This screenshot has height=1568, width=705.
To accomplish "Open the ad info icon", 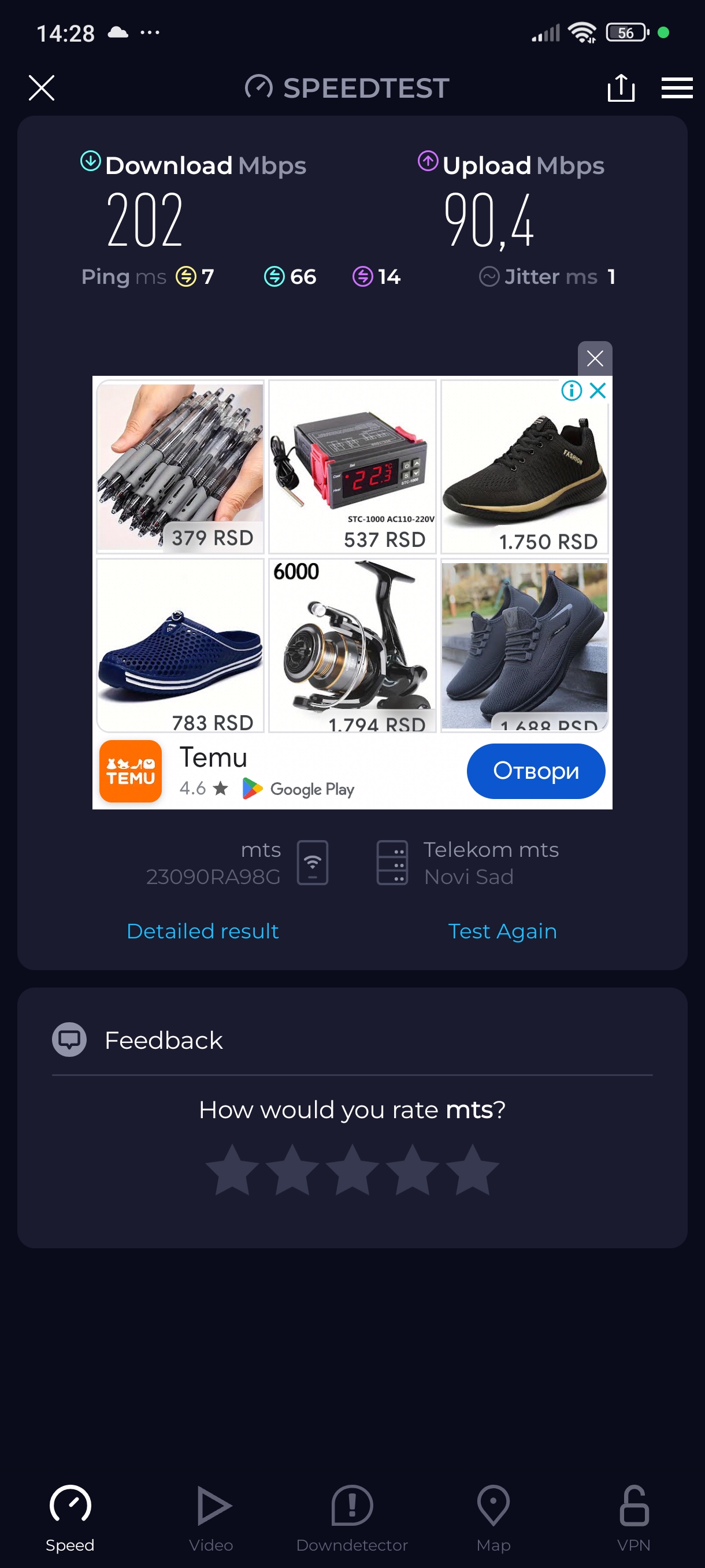I will tap(571, 391).
